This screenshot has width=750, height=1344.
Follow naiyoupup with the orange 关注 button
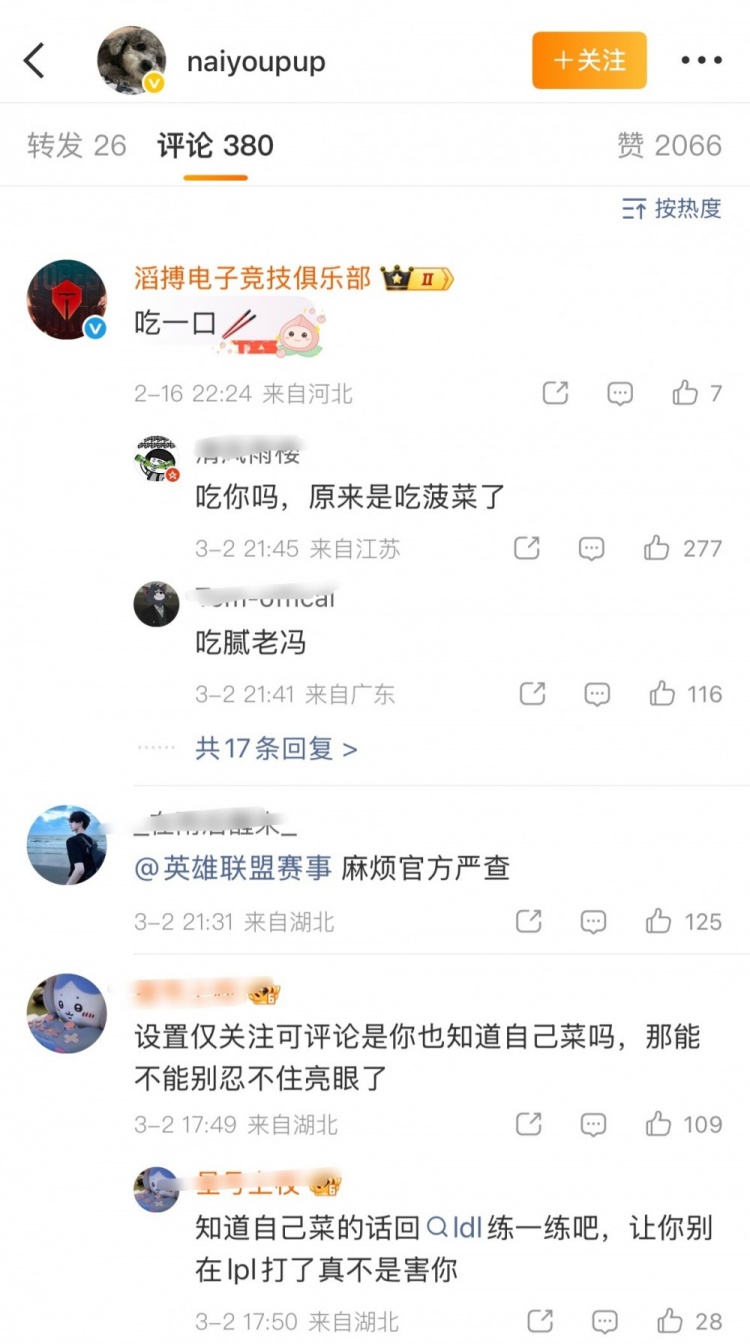point(589,60)
